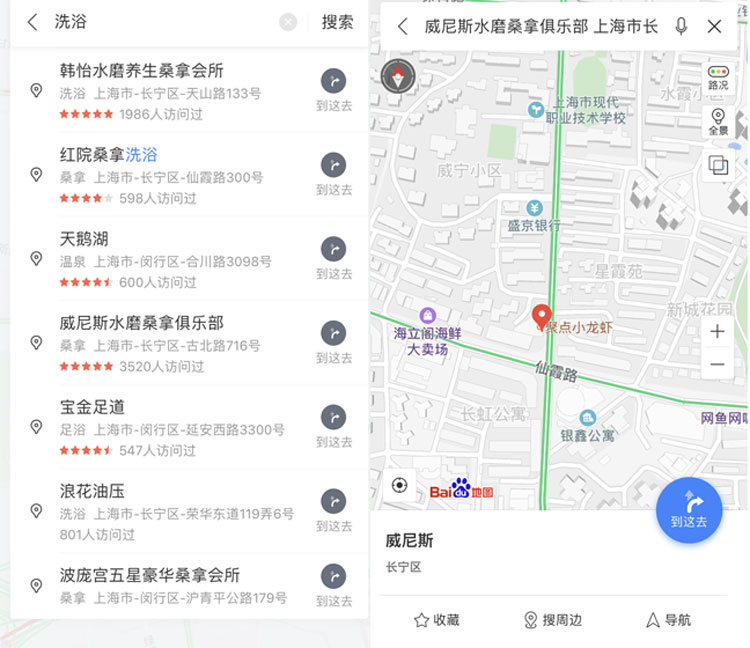
Task: Center the map on my location
Action: click(400, 486)
